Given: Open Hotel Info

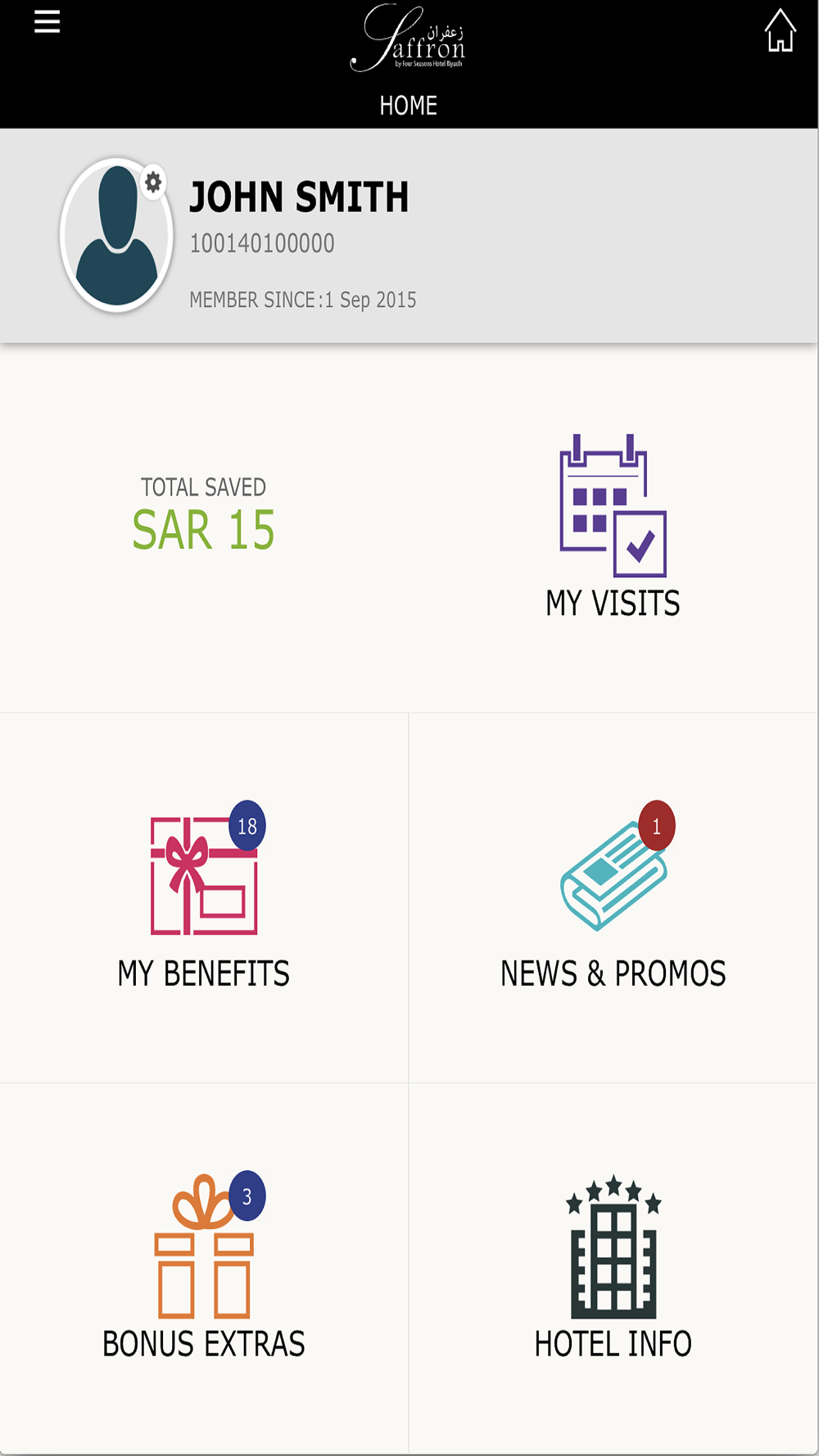Looking at the screenshot, I should click(x=613, y=1268).
